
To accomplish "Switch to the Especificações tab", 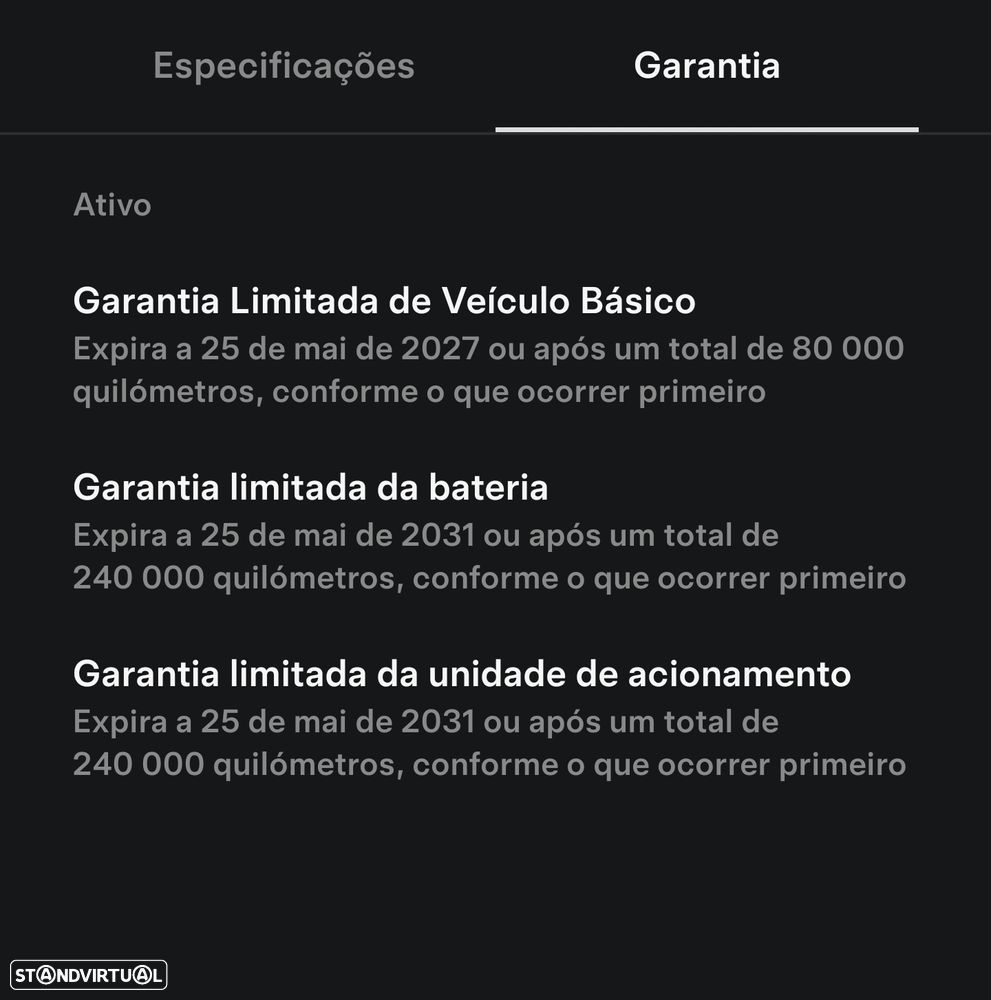I will [x=283, y=66].
